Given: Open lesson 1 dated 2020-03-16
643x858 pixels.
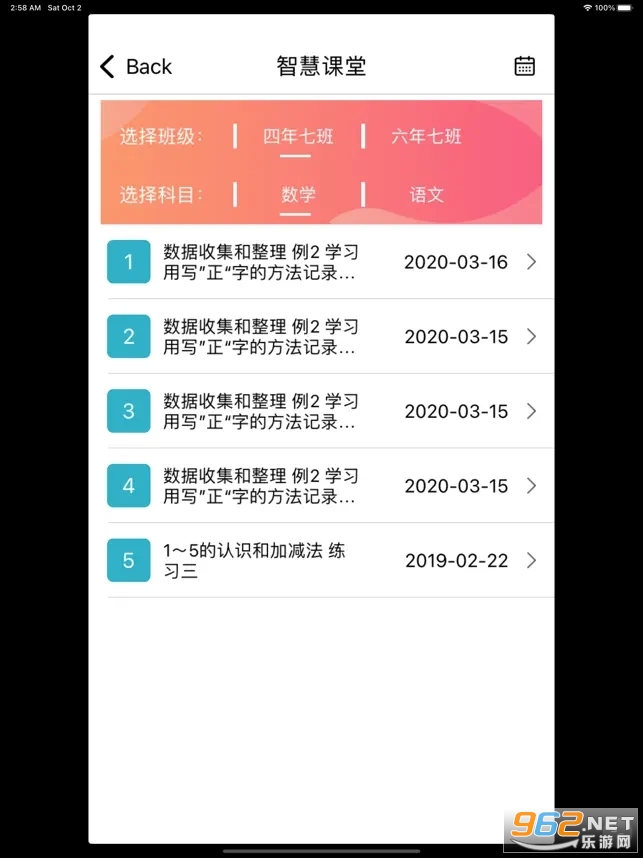Looking at the screenshot, I should pyautogui.click(x=330, y=262).
